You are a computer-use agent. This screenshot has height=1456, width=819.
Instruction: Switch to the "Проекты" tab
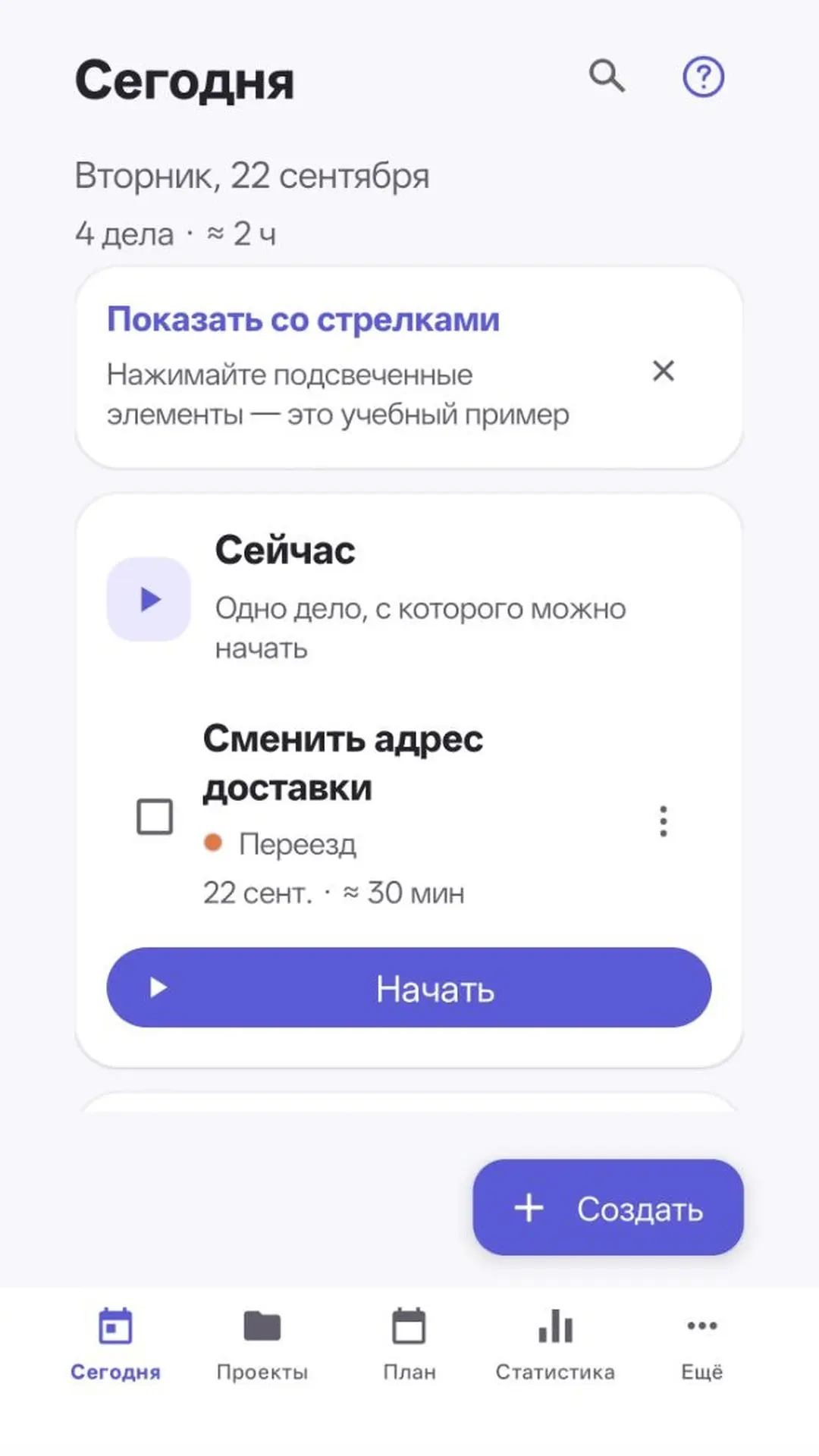(x=262, y=1344)
